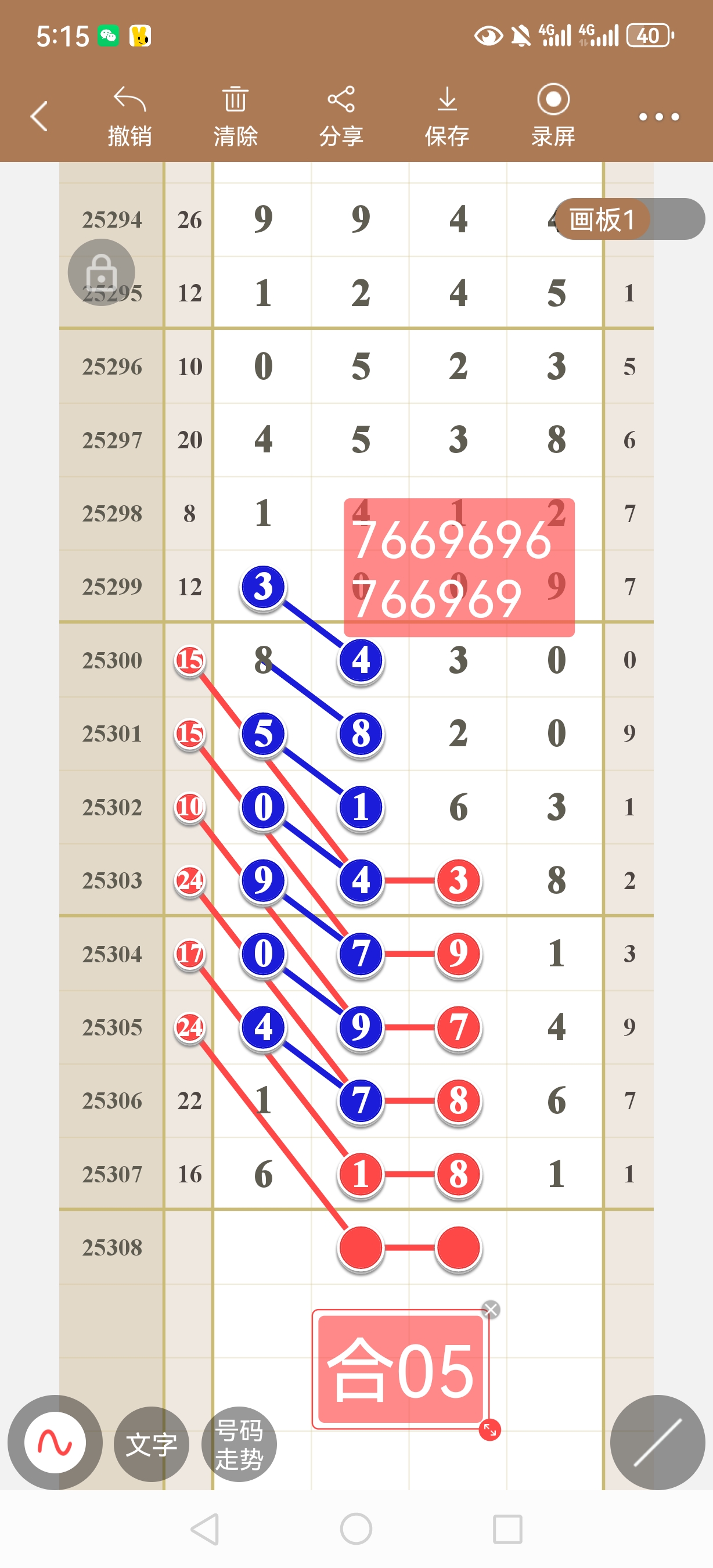Delete the 合05 text box
The height and width of the screenshot is (1568, 713).
[491, 1310]
